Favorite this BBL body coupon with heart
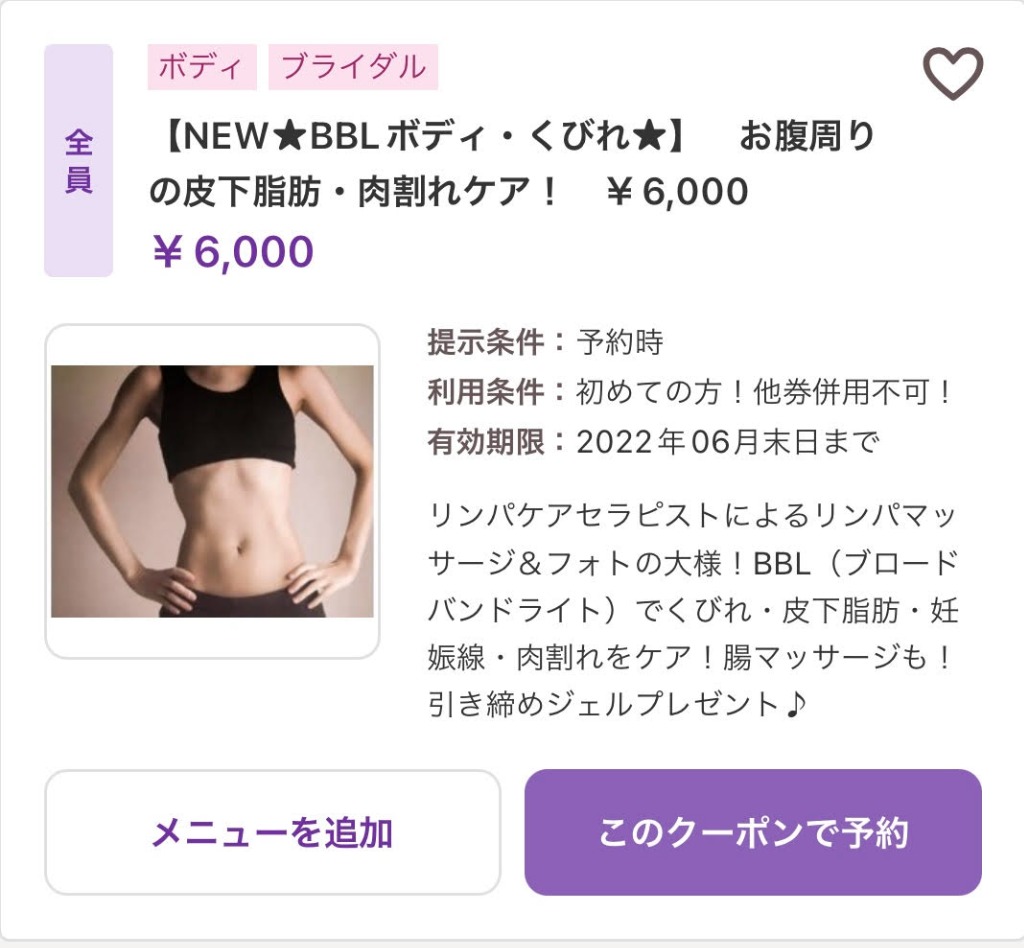This screenshot has width=1024, height=948. (952, 73)
